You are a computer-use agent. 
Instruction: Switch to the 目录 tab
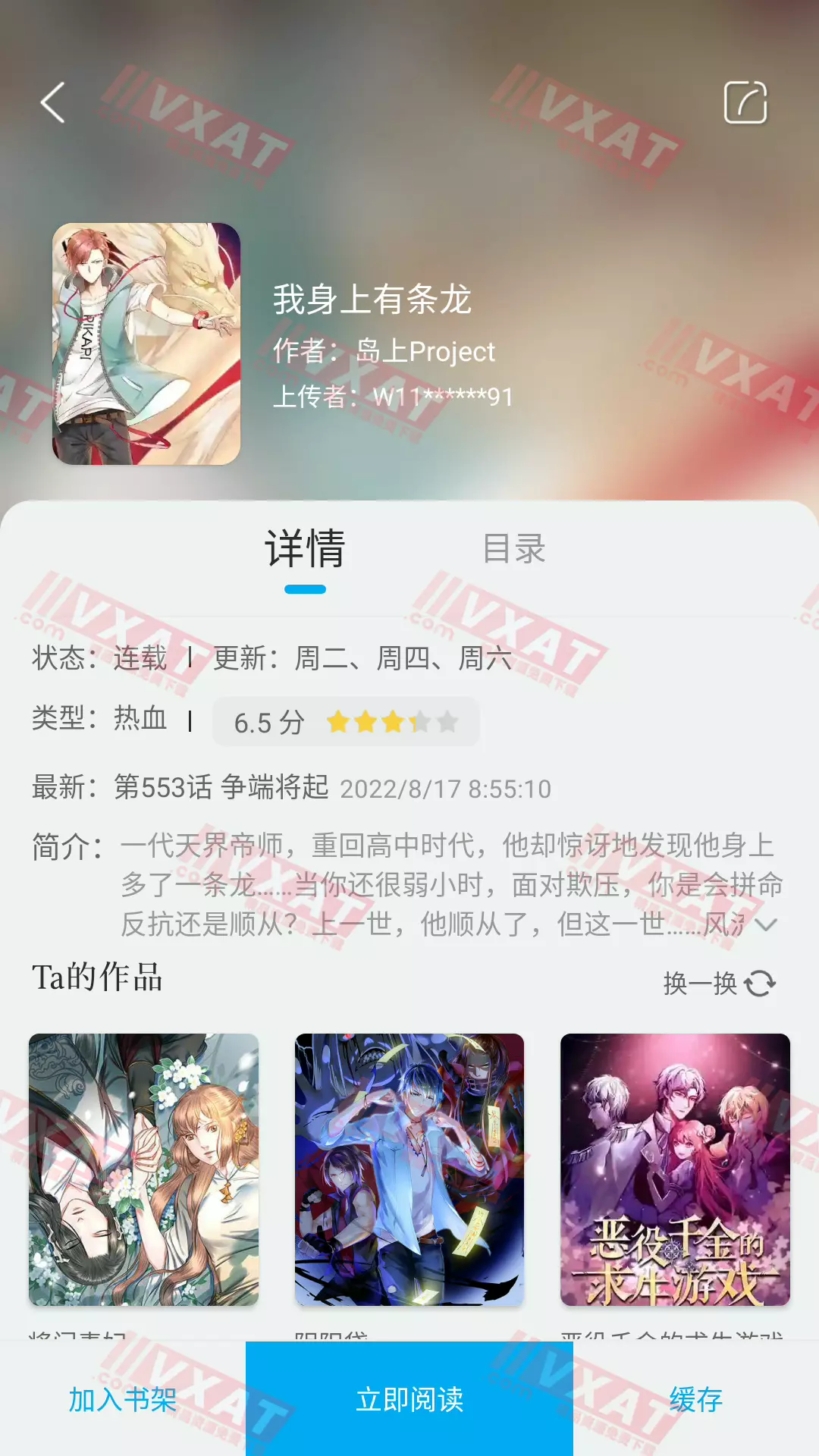(514, 548)
